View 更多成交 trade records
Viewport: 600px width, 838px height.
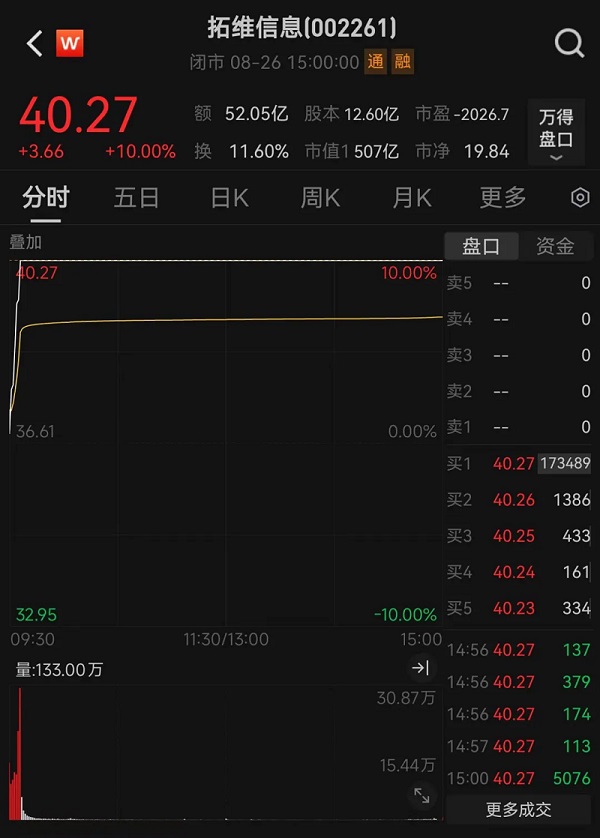coord(519,809)
